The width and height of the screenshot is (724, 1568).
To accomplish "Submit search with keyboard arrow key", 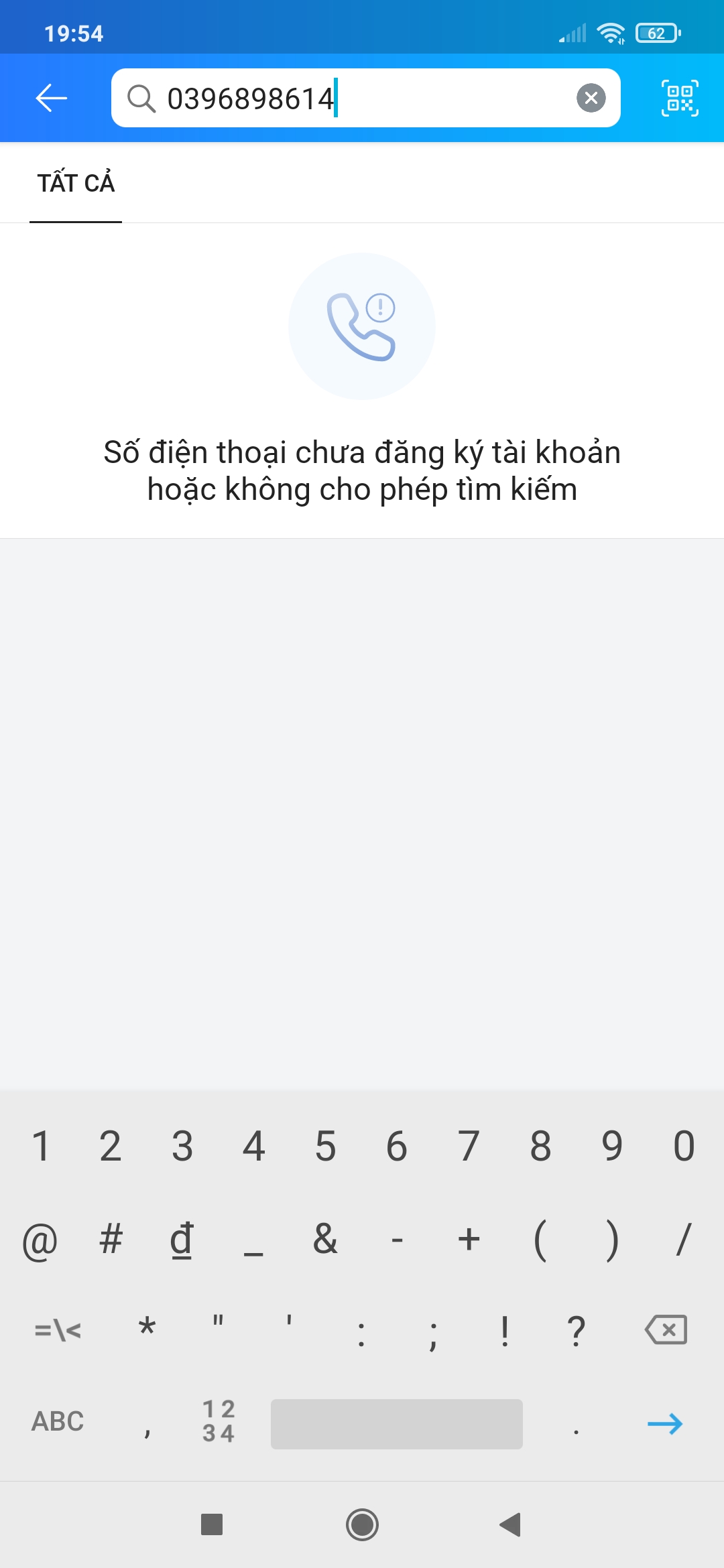I will point(664,1423).
